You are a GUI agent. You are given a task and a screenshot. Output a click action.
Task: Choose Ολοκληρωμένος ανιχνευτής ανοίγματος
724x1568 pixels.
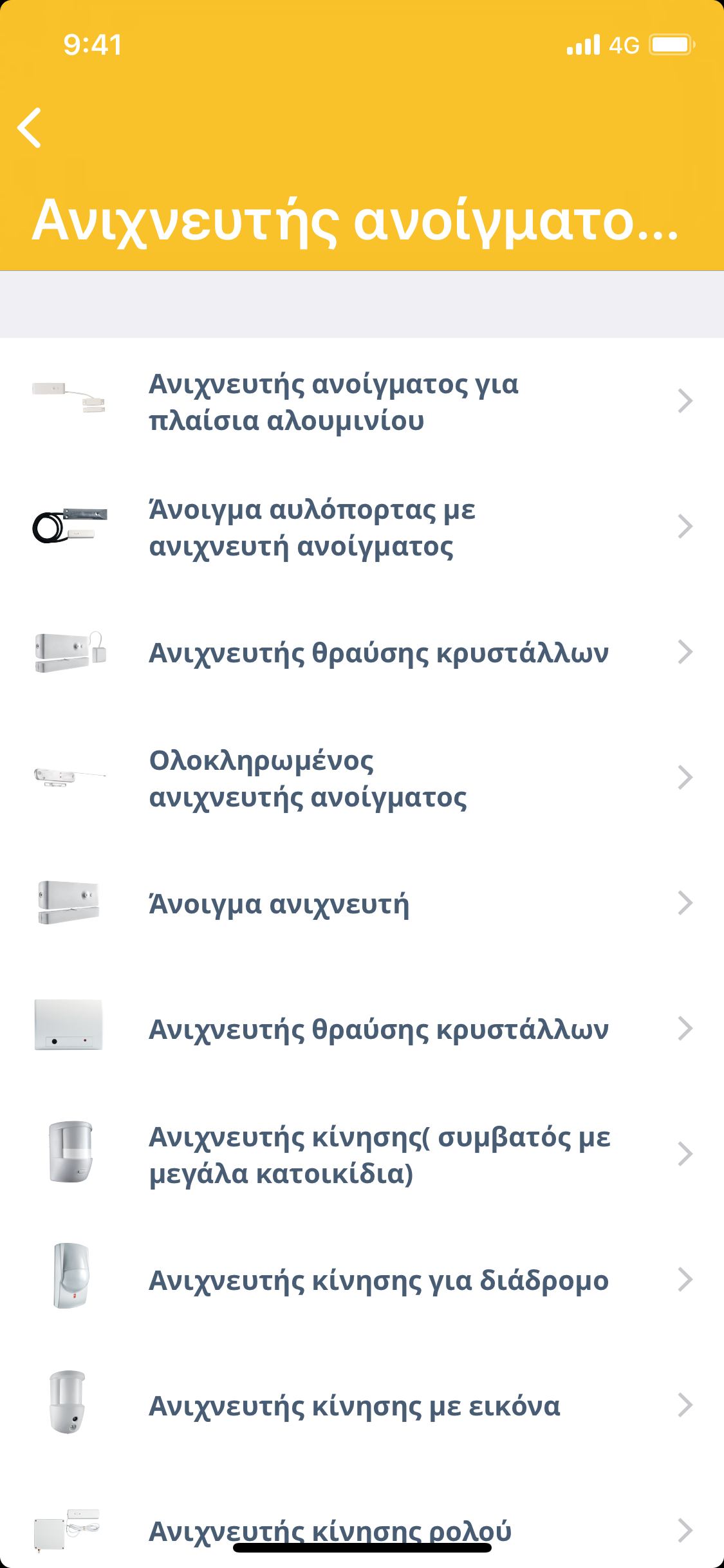(362, 778)
